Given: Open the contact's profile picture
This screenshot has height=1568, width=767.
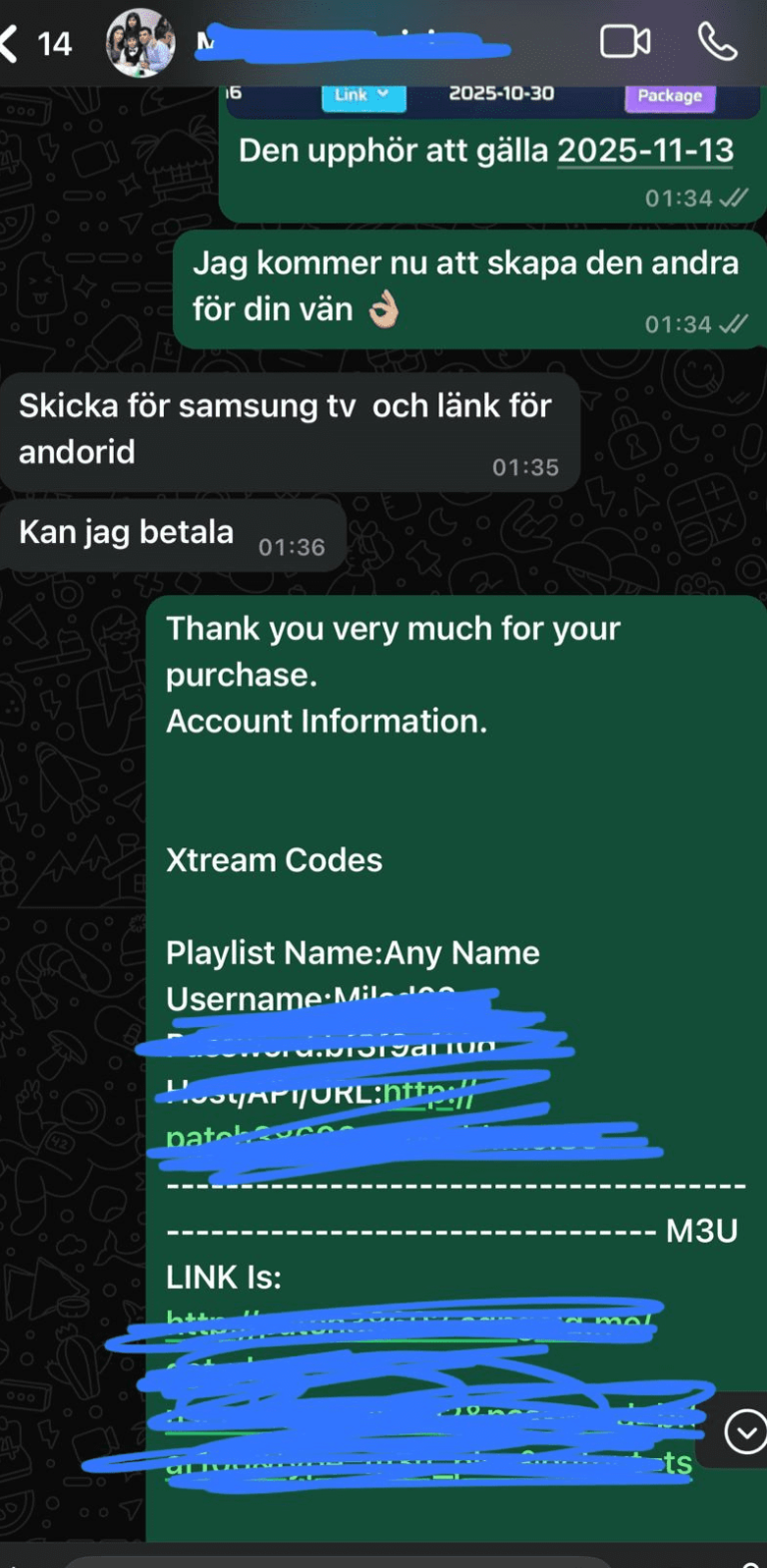Looking at the screenshot, I should [141, 43].
